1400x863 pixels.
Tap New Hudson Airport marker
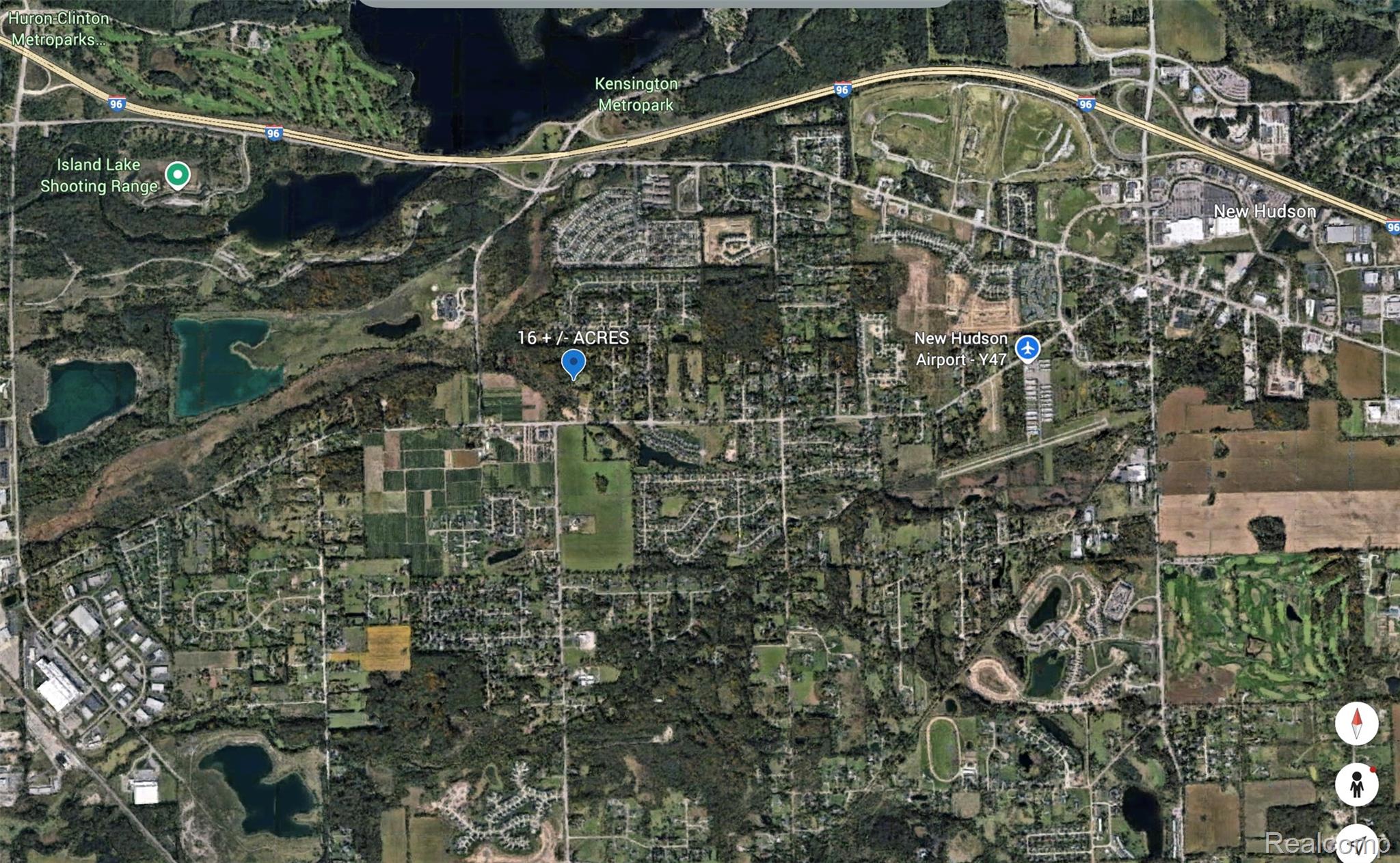(x=1027, y=348)
